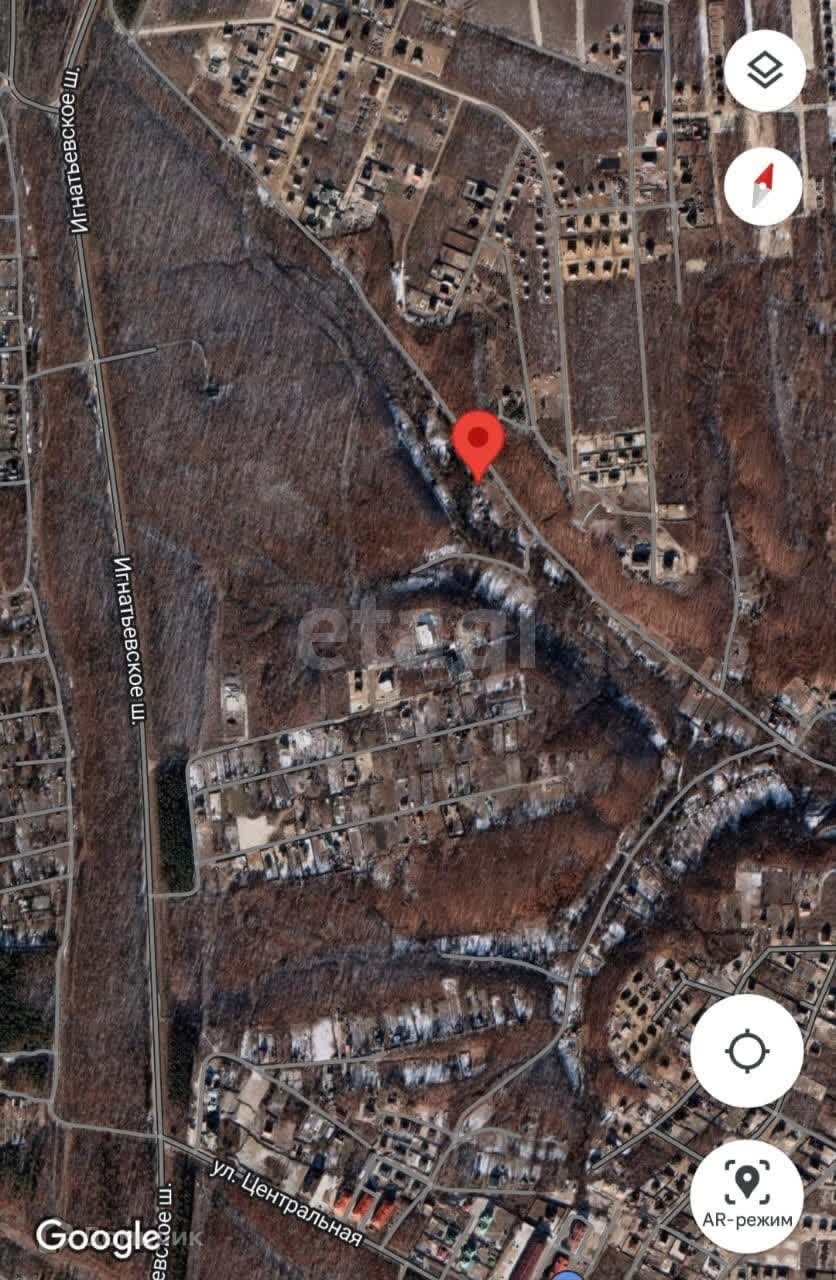Center the map on my location
This screenshot has width=836, height=1280.
[746, 1051]
